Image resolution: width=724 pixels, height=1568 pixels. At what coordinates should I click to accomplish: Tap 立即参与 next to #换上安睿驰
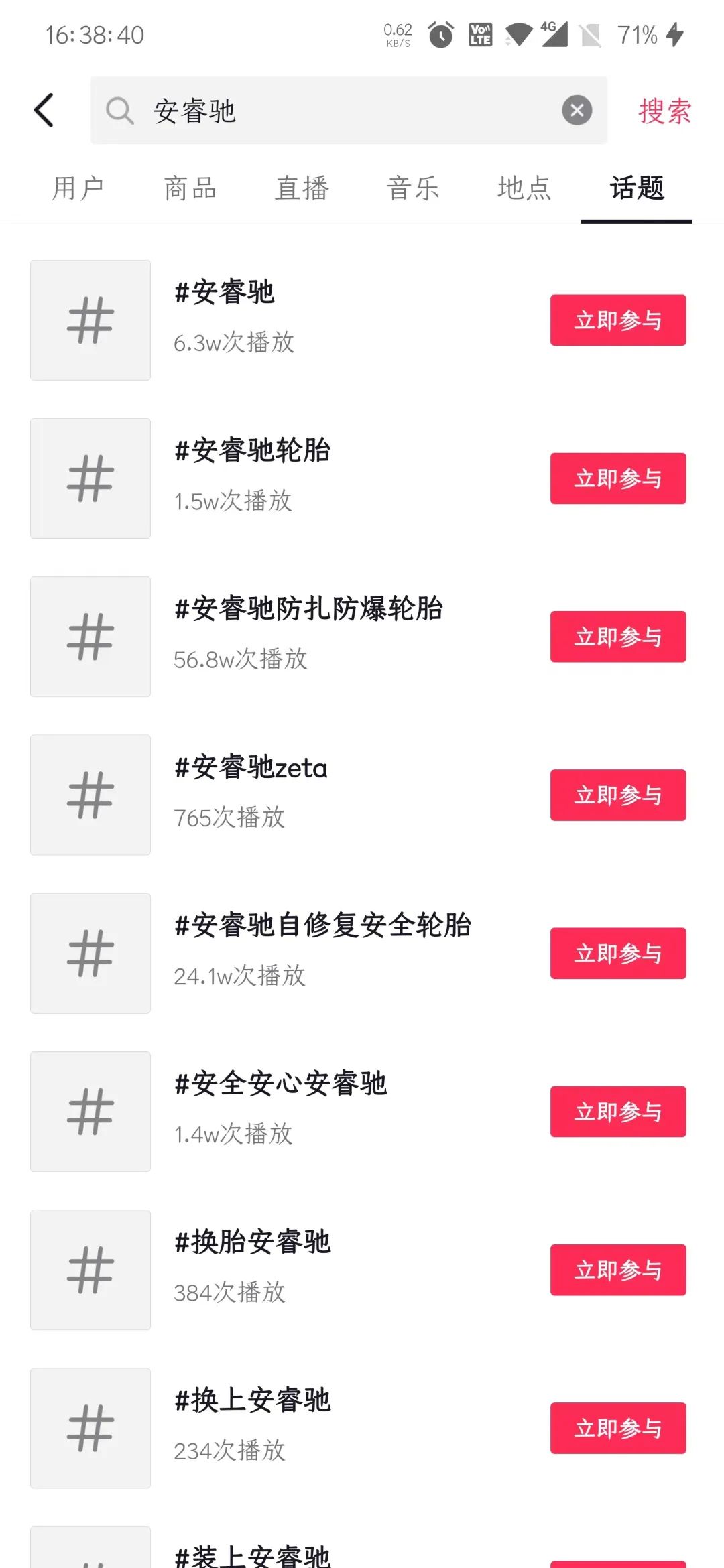[x=618, y=1428]
